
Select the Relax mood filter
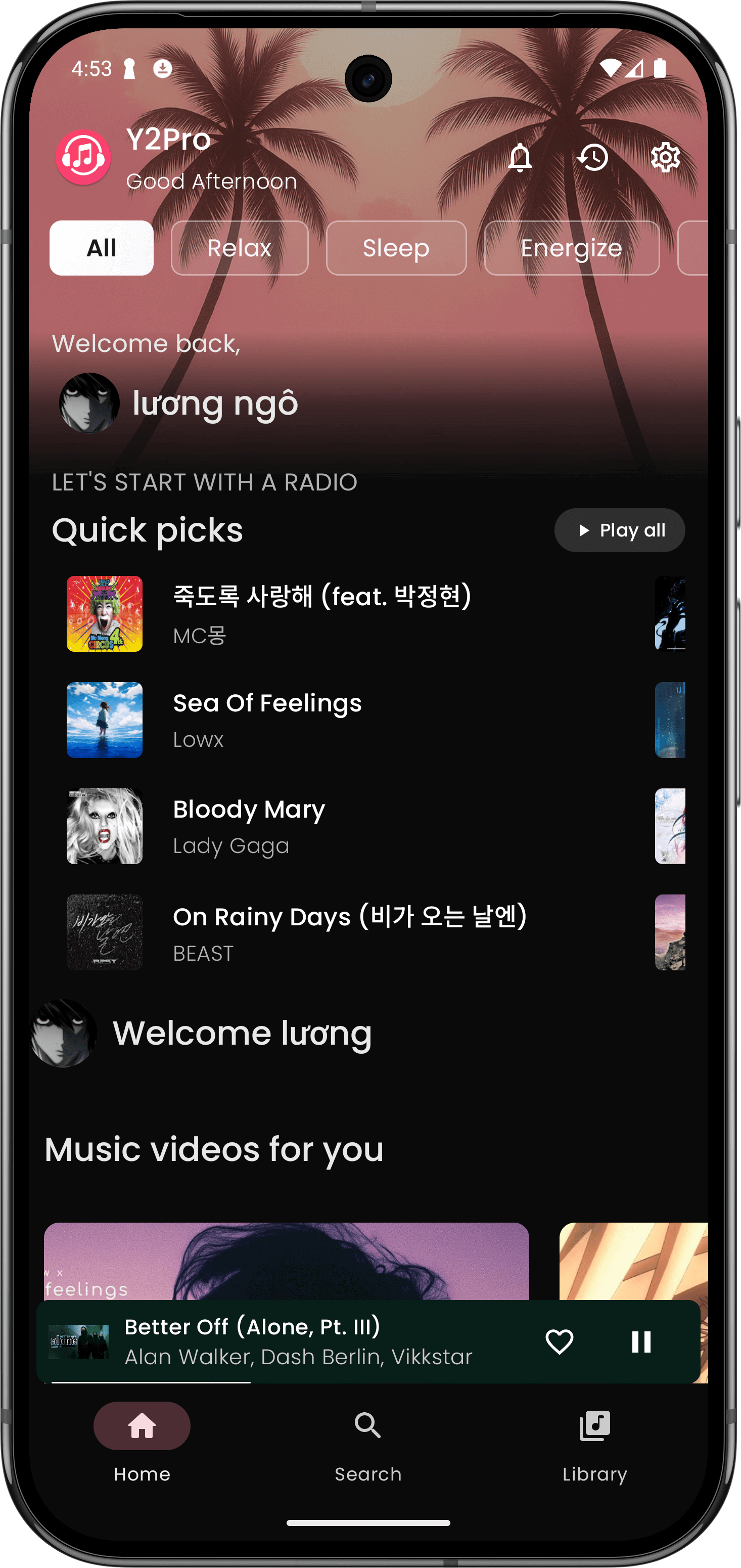(239, 248)
